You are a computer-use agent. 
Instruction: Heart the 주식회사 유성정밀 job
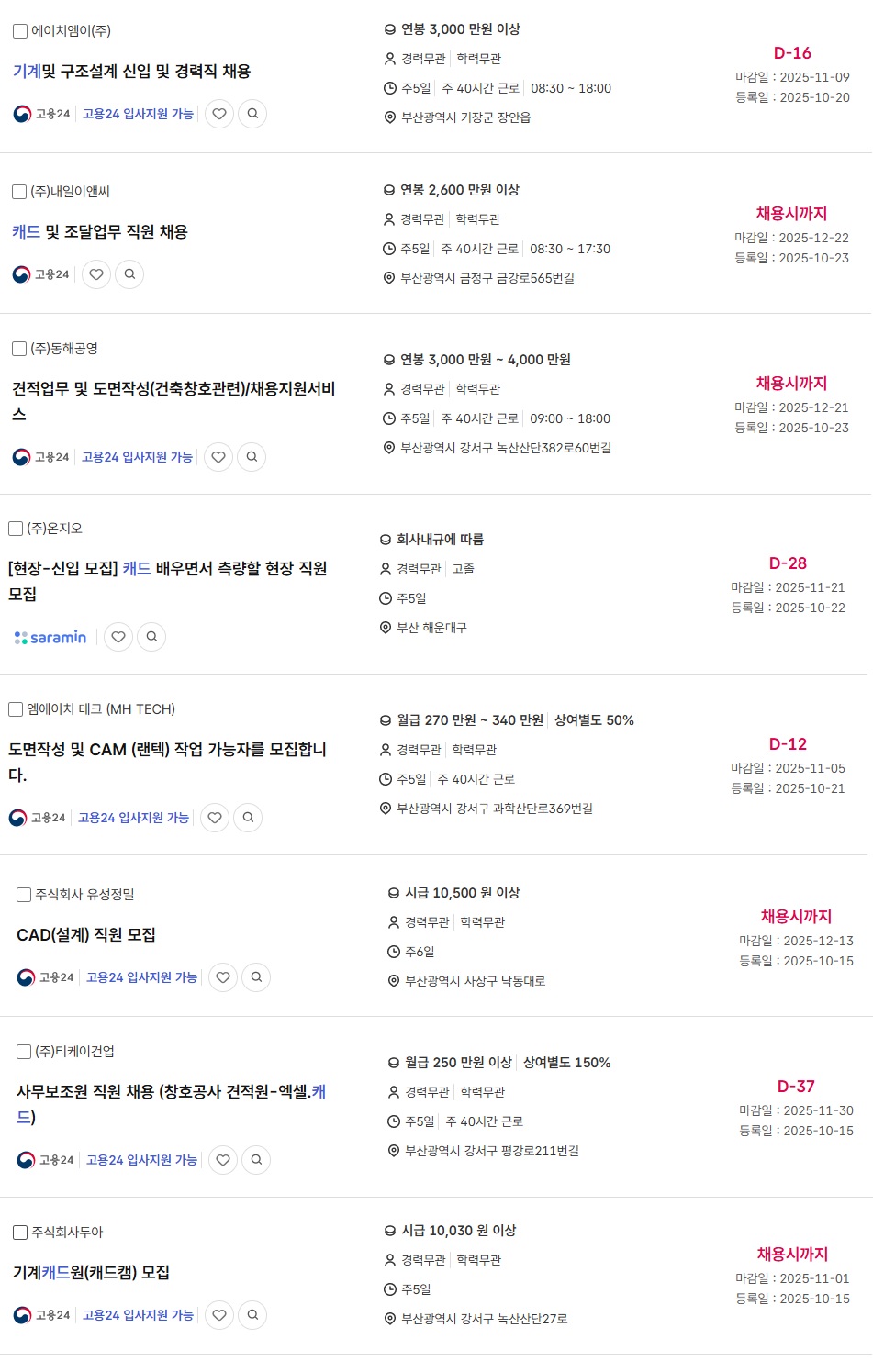coord(223,977)
